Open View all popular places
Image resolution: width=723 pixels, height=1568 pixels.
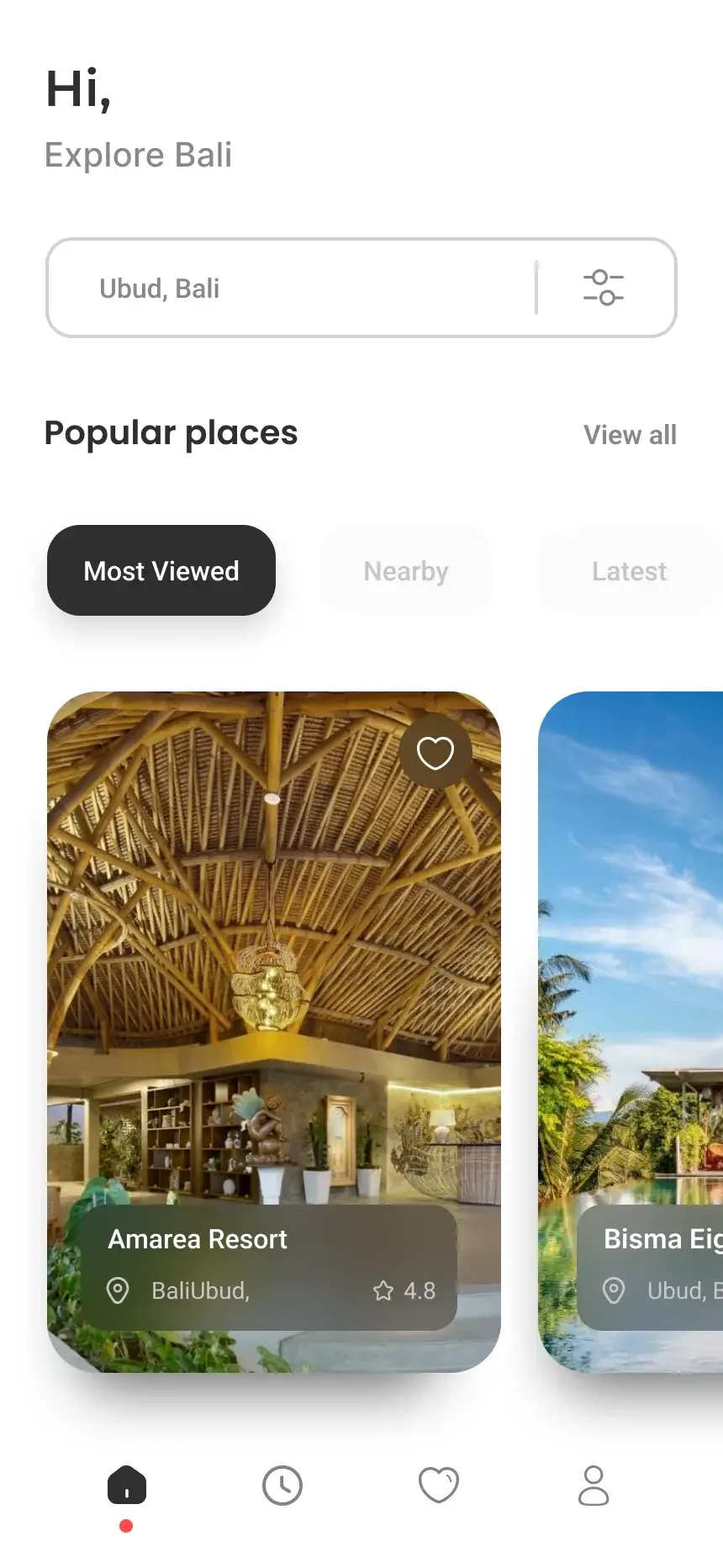coord(630,435)
